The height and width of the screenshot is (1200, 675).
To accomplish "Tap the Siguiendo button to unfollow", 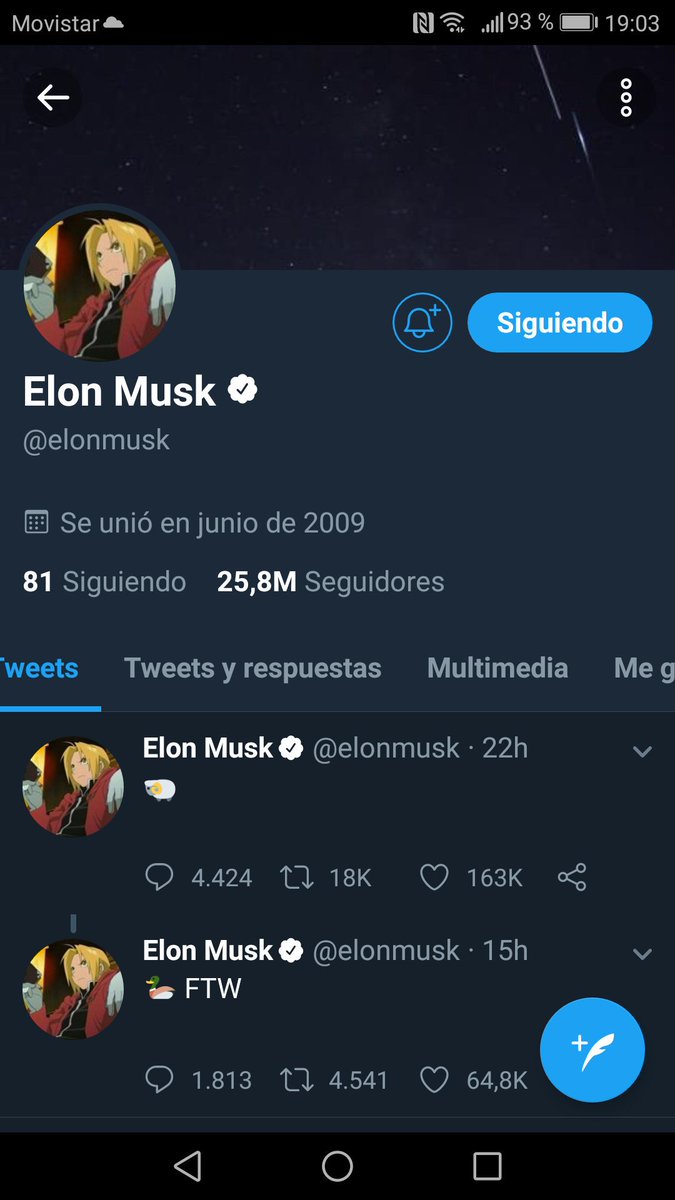I will (559, 323).
